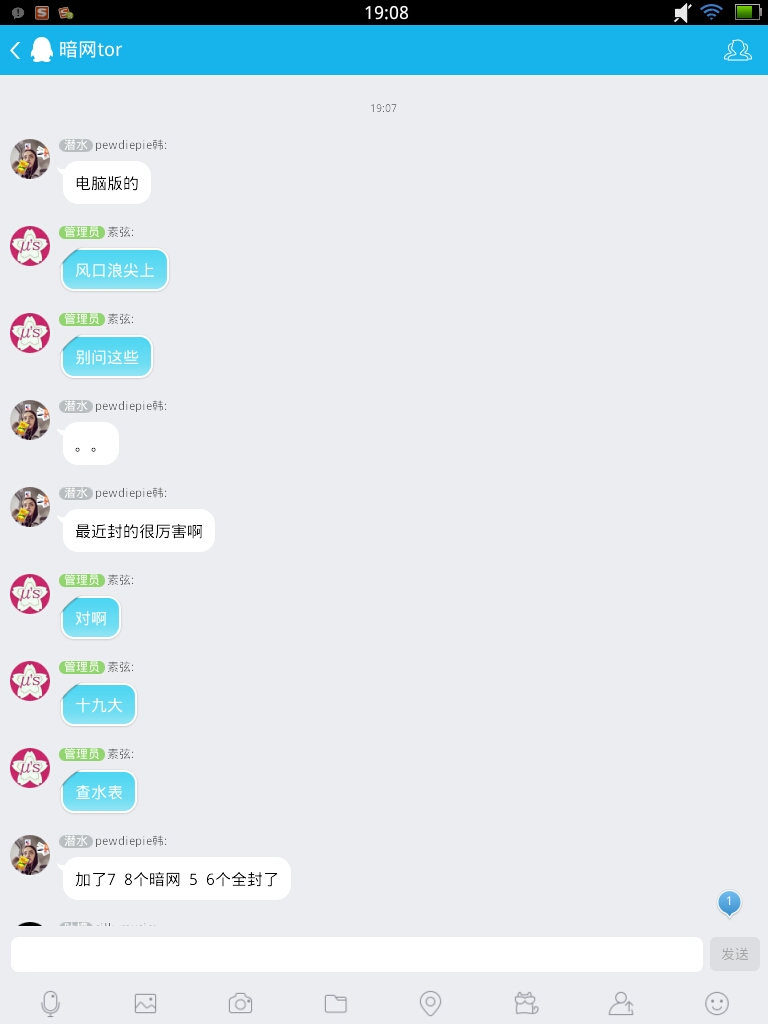
Task: Open the emoji picker
Action: pos(716,1003)
